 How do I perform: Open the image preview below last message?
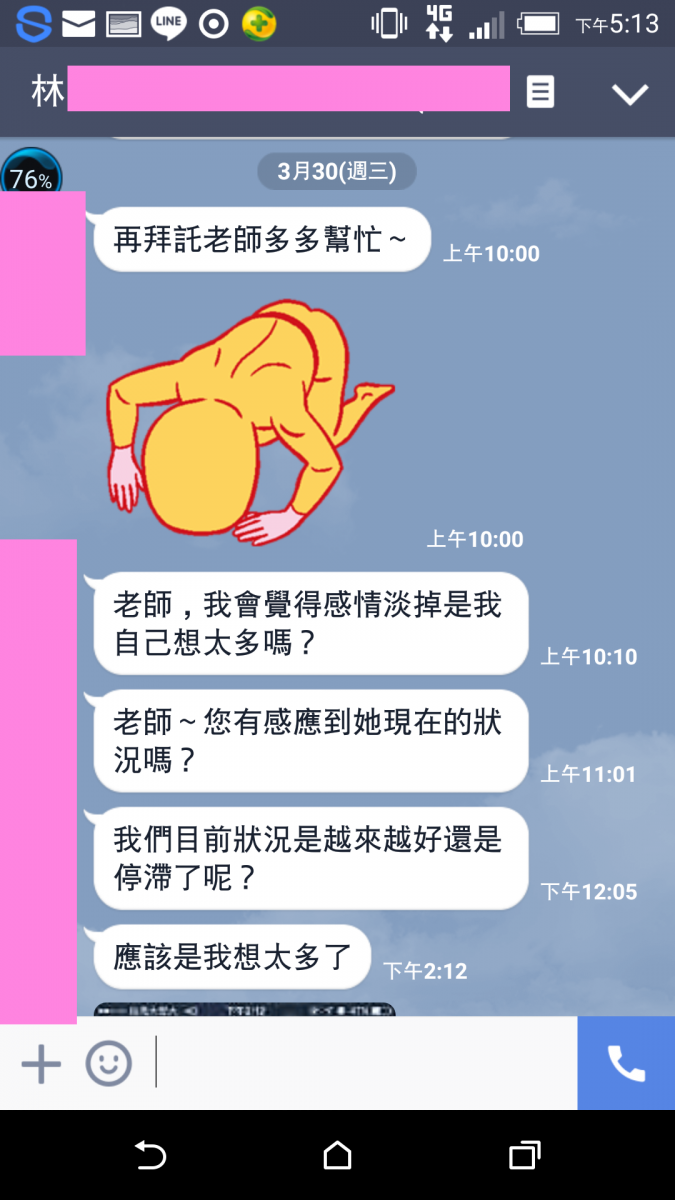(x=244, y=1009)
